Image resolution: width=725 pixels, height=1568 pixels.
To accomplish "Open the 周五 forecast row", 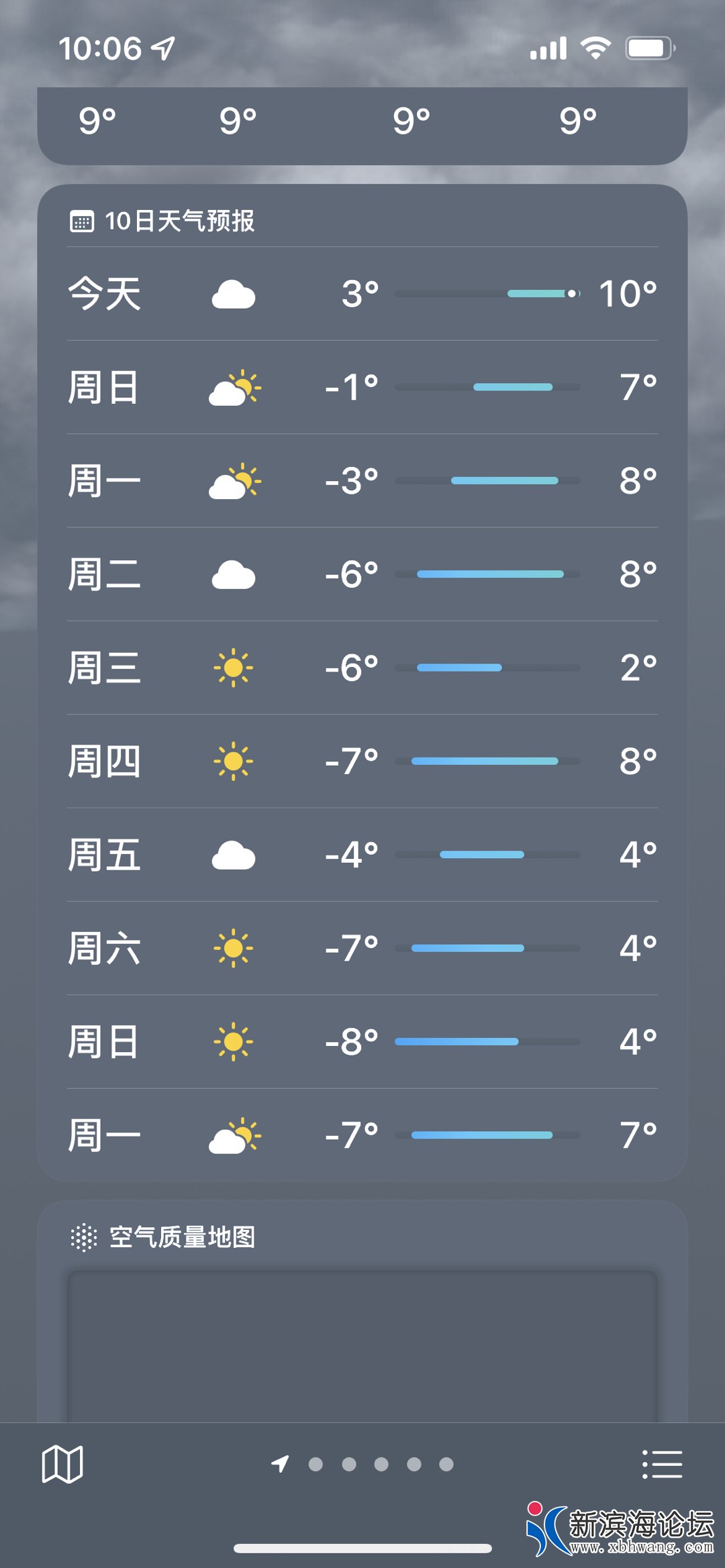I will [x=362, y=855].
